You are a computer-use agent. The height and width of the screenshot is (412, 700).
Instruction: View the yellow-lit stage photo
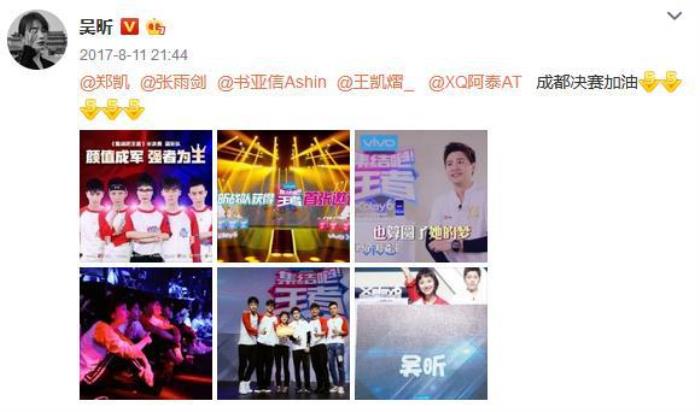283,196
